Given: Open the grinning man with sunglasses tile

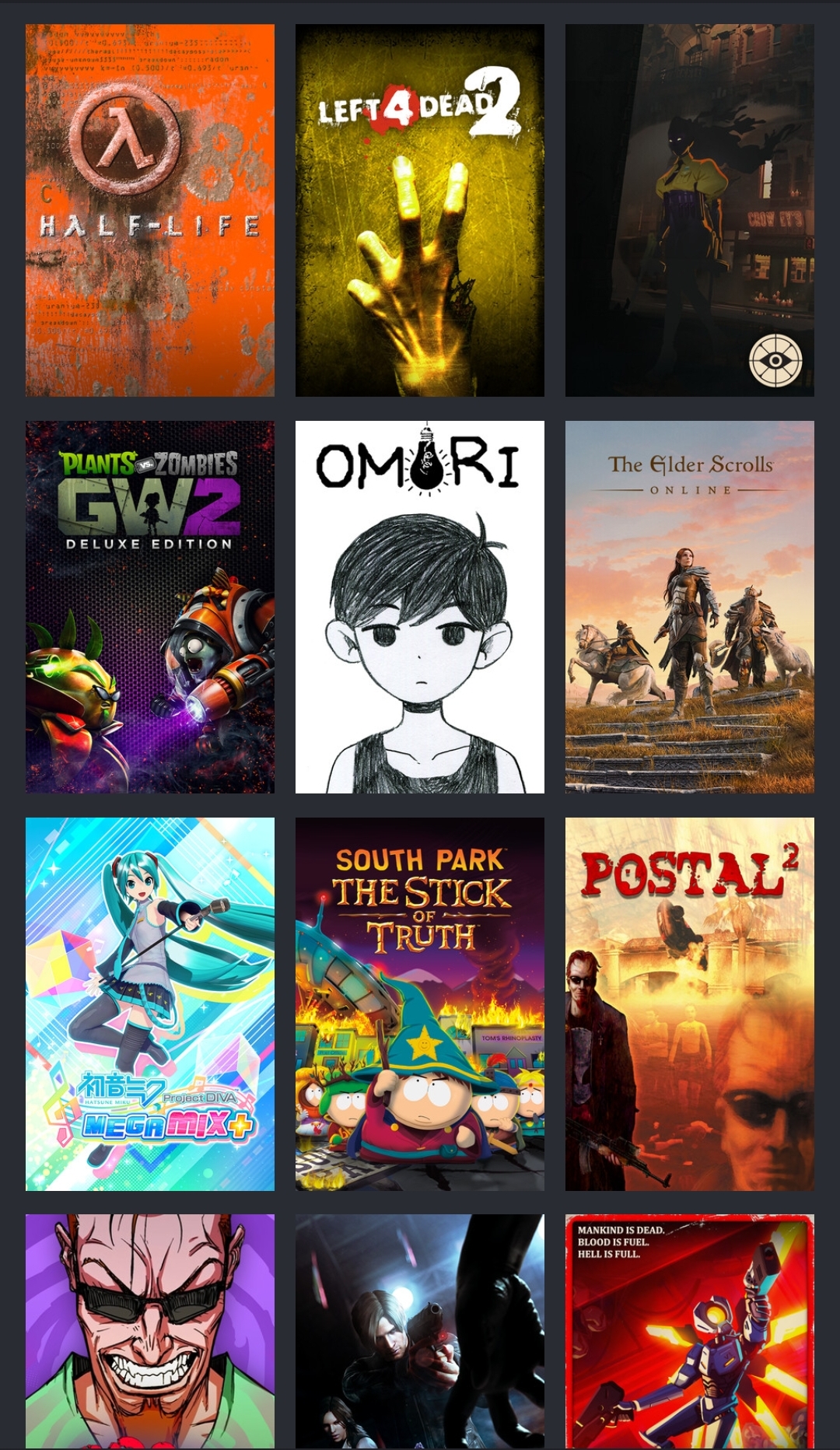Looking at the screenshot, I should click(x=150, y=1332).
